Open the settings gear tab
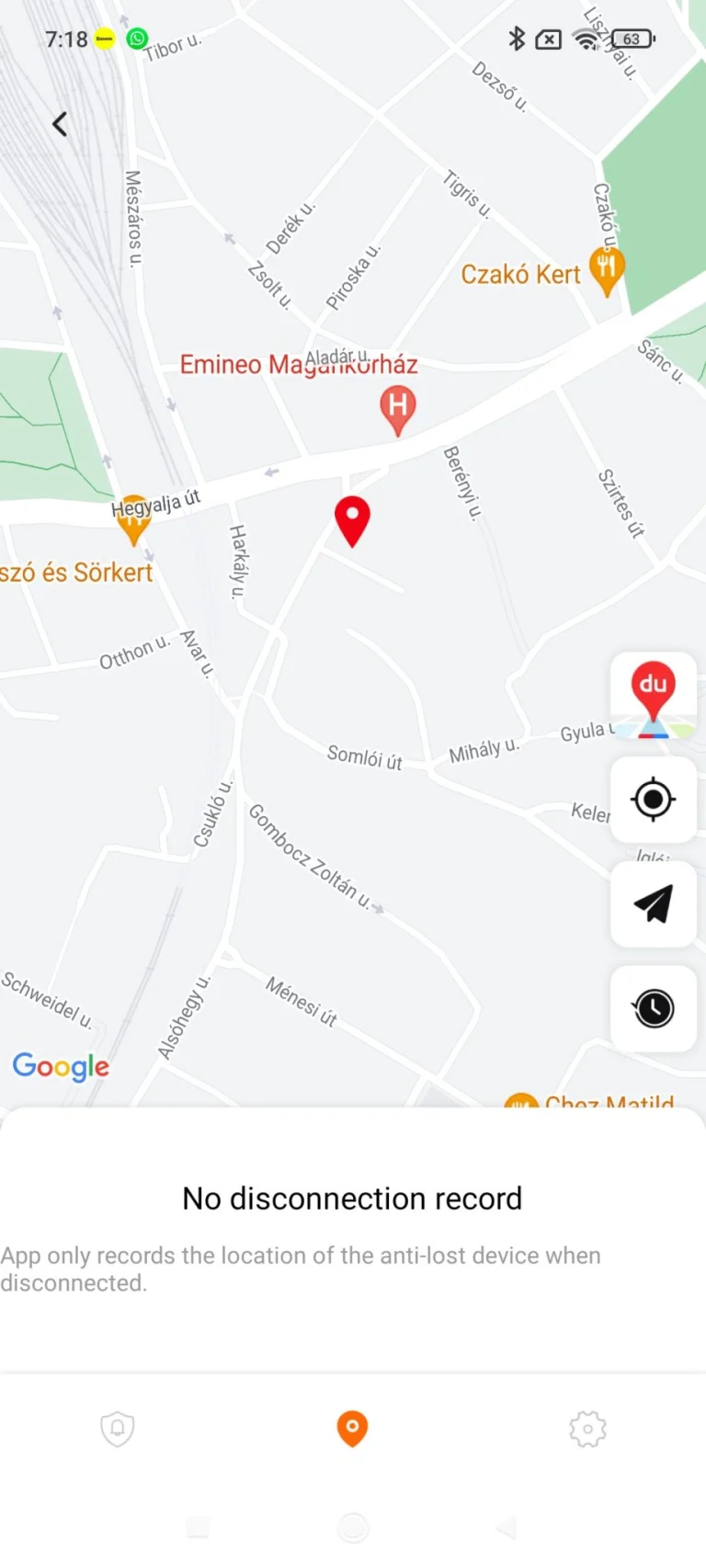The width and height of the screenshot is (706, 1568). click(x=587, y=1428)
